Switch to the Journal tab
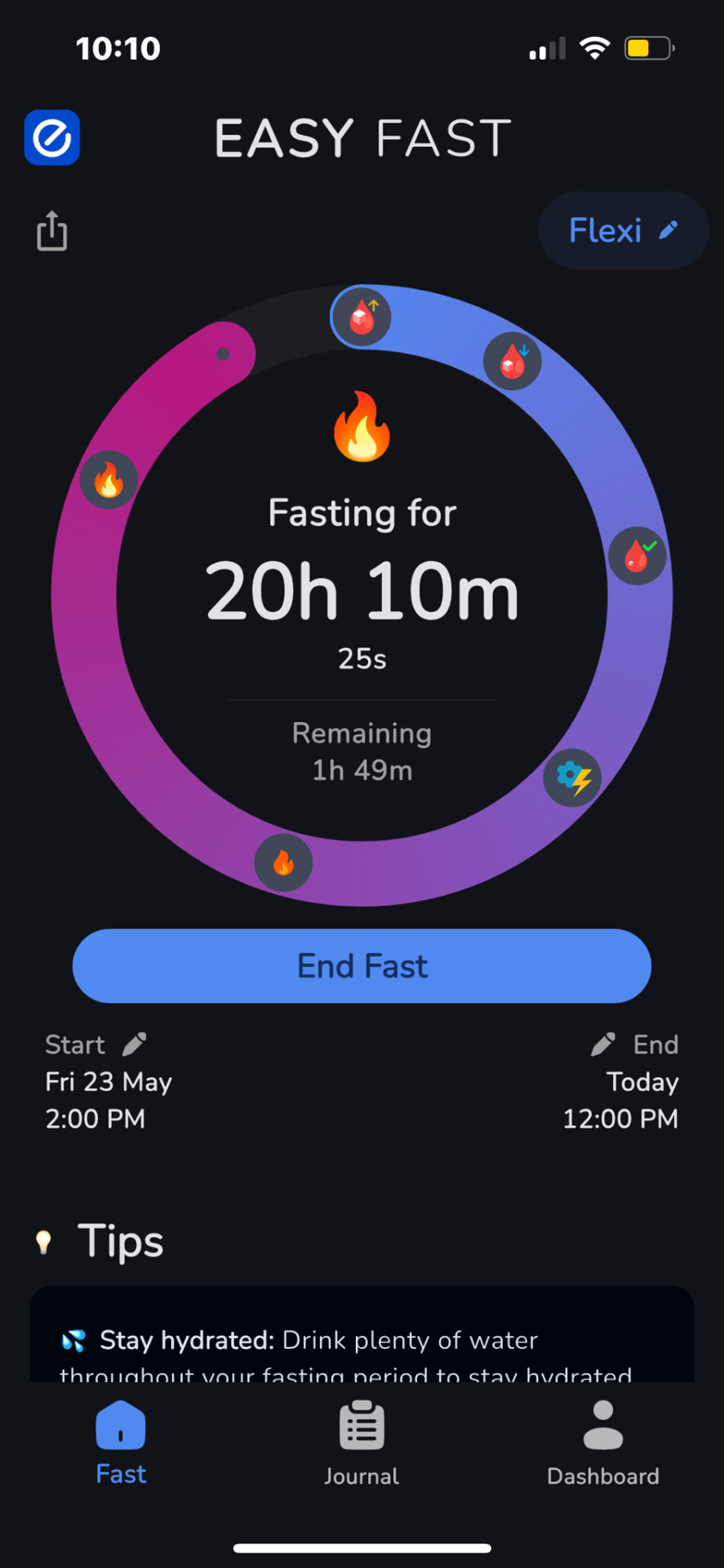724x1568 pixels. click(362, 1442)
